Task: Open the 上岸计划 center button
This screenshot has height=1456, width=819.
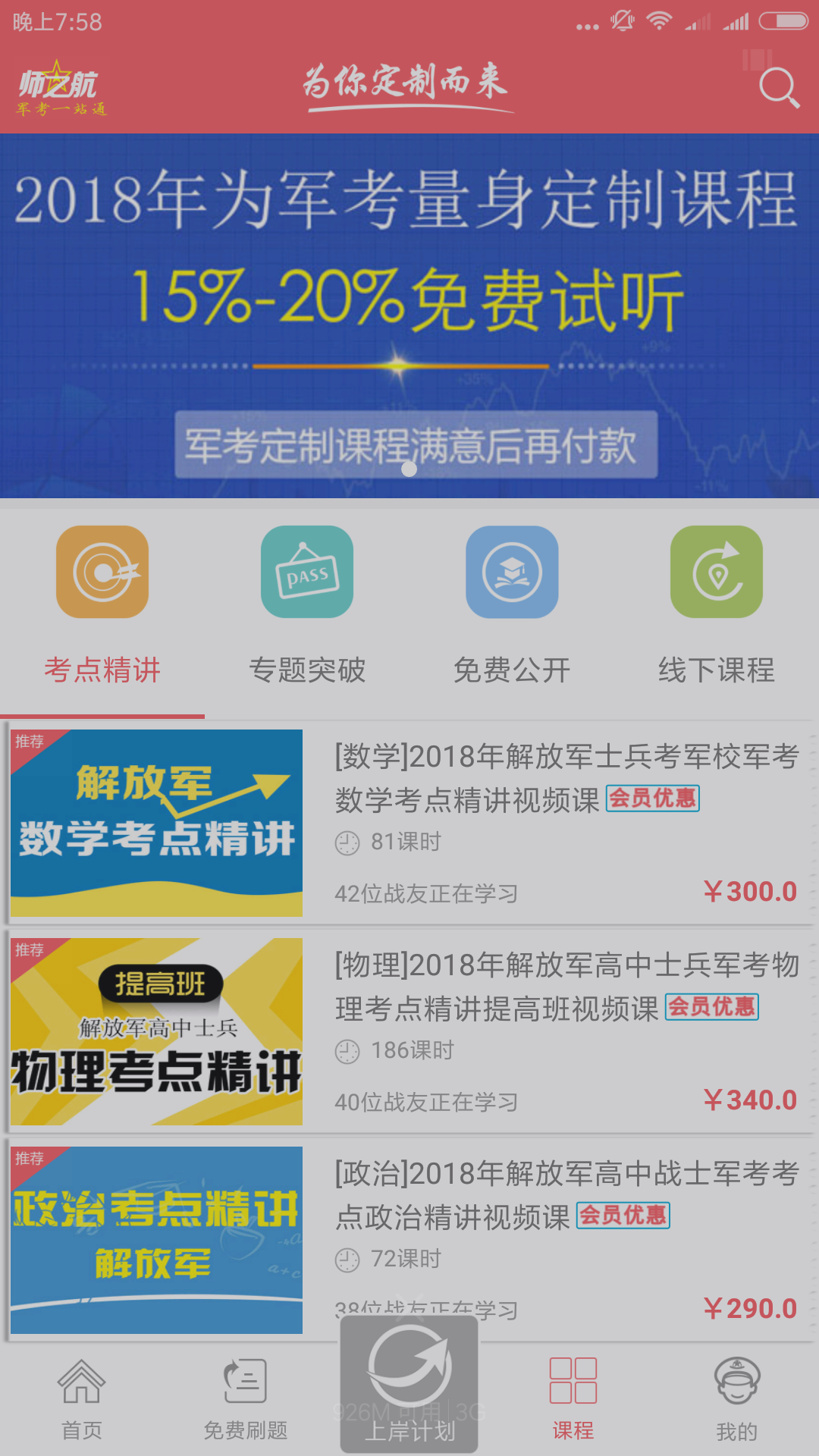Action: click(409, 1384)
